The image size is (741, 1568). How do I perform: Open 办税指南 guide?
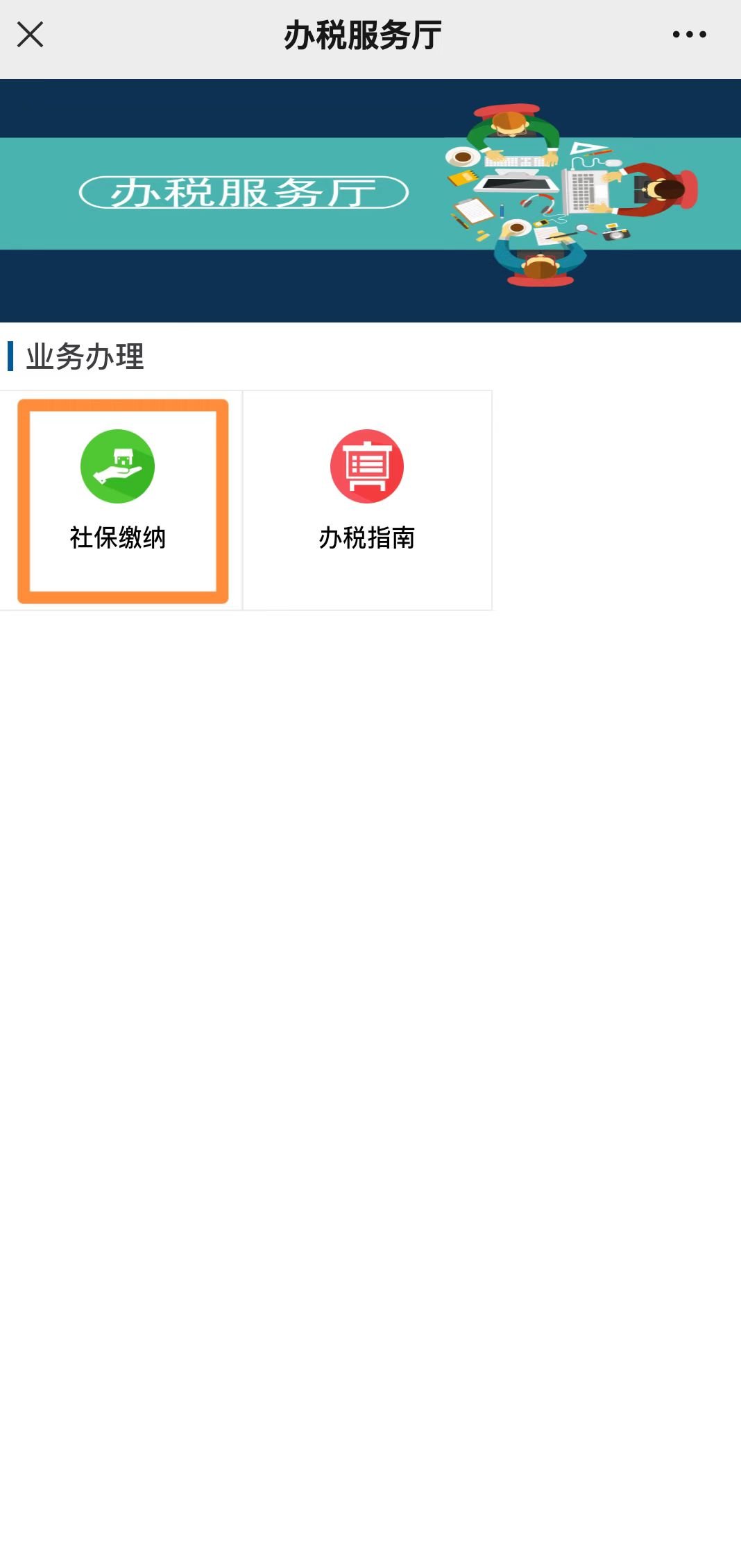pos(367,499)
